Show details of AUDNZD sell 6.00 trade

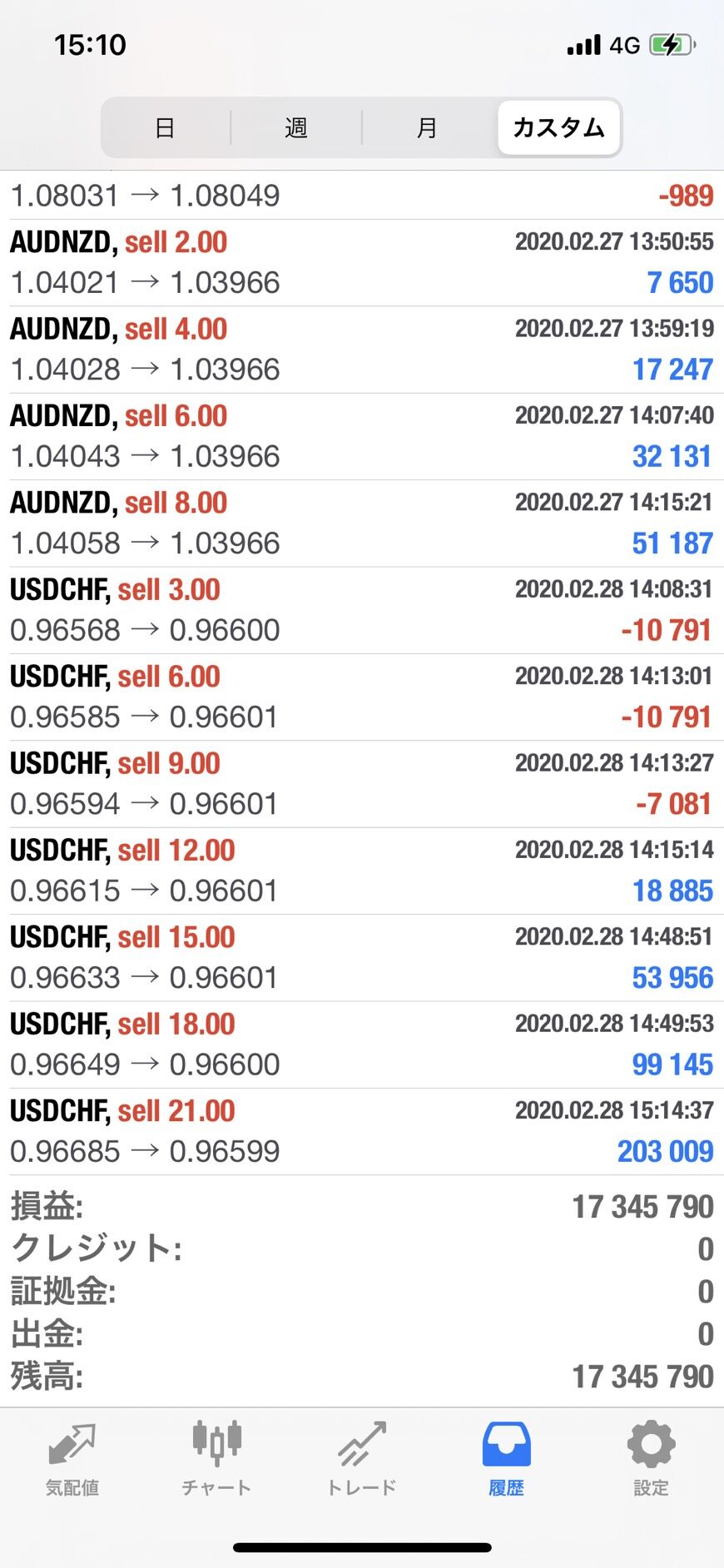point(362,436)
